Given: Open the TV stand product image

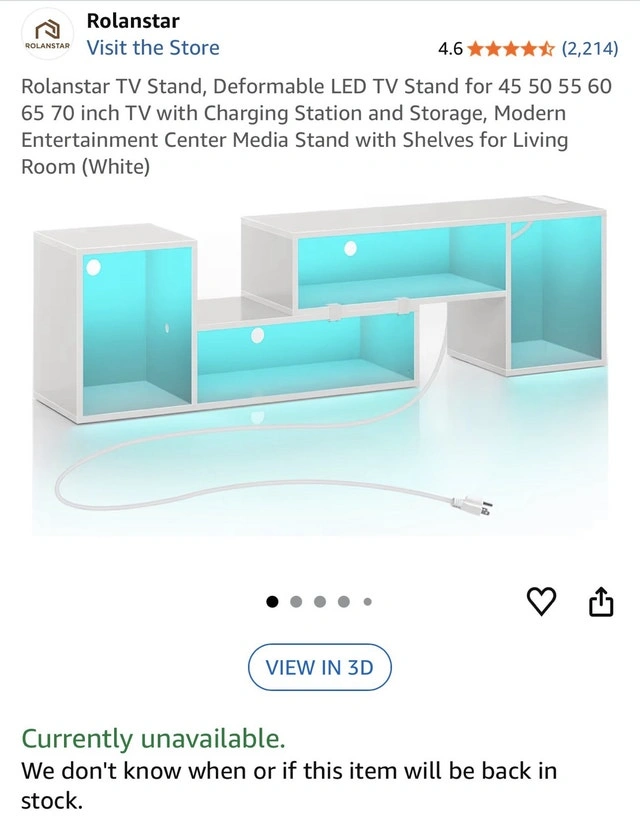Looking at the screenshot, I should (x=320, y=367).
